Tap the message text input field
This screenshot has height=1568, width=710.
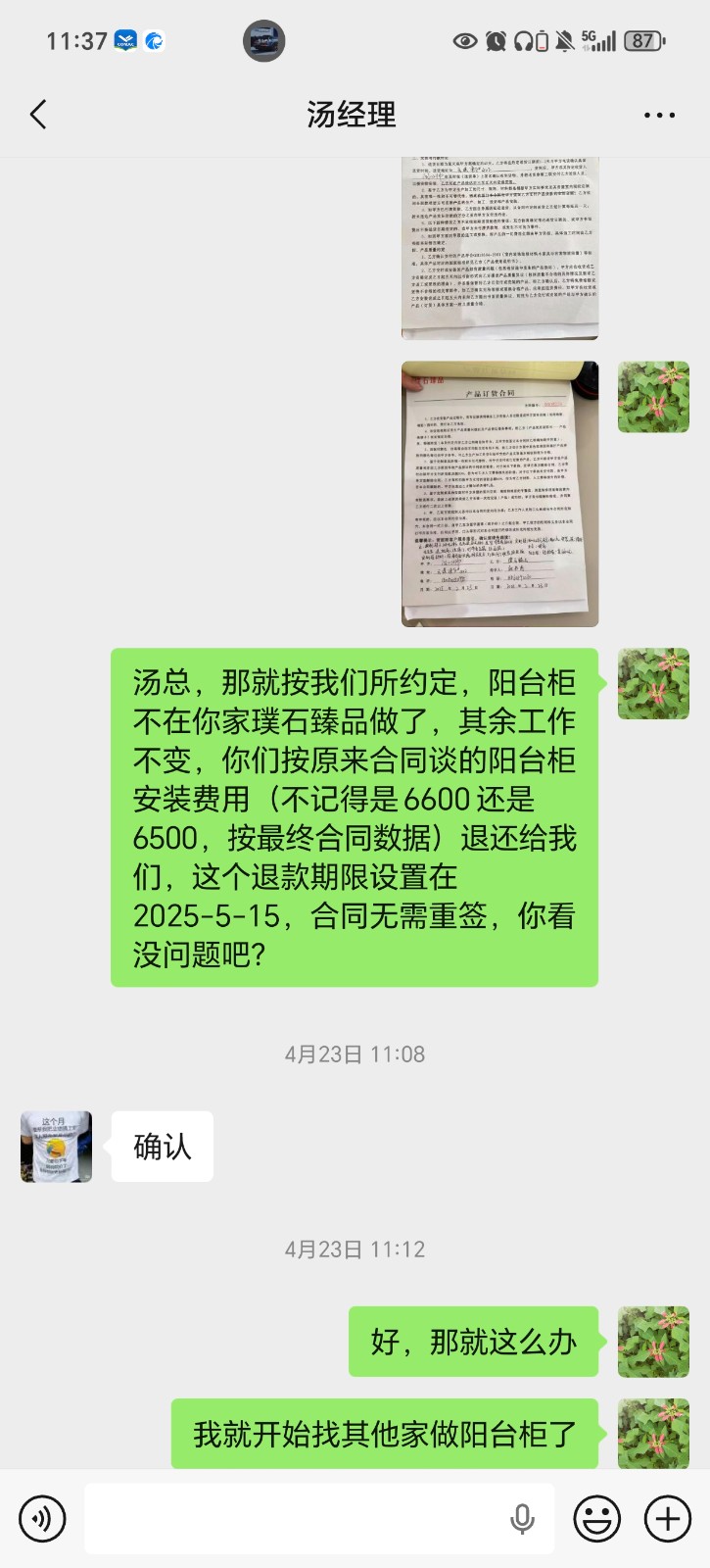pos(294,1518)
